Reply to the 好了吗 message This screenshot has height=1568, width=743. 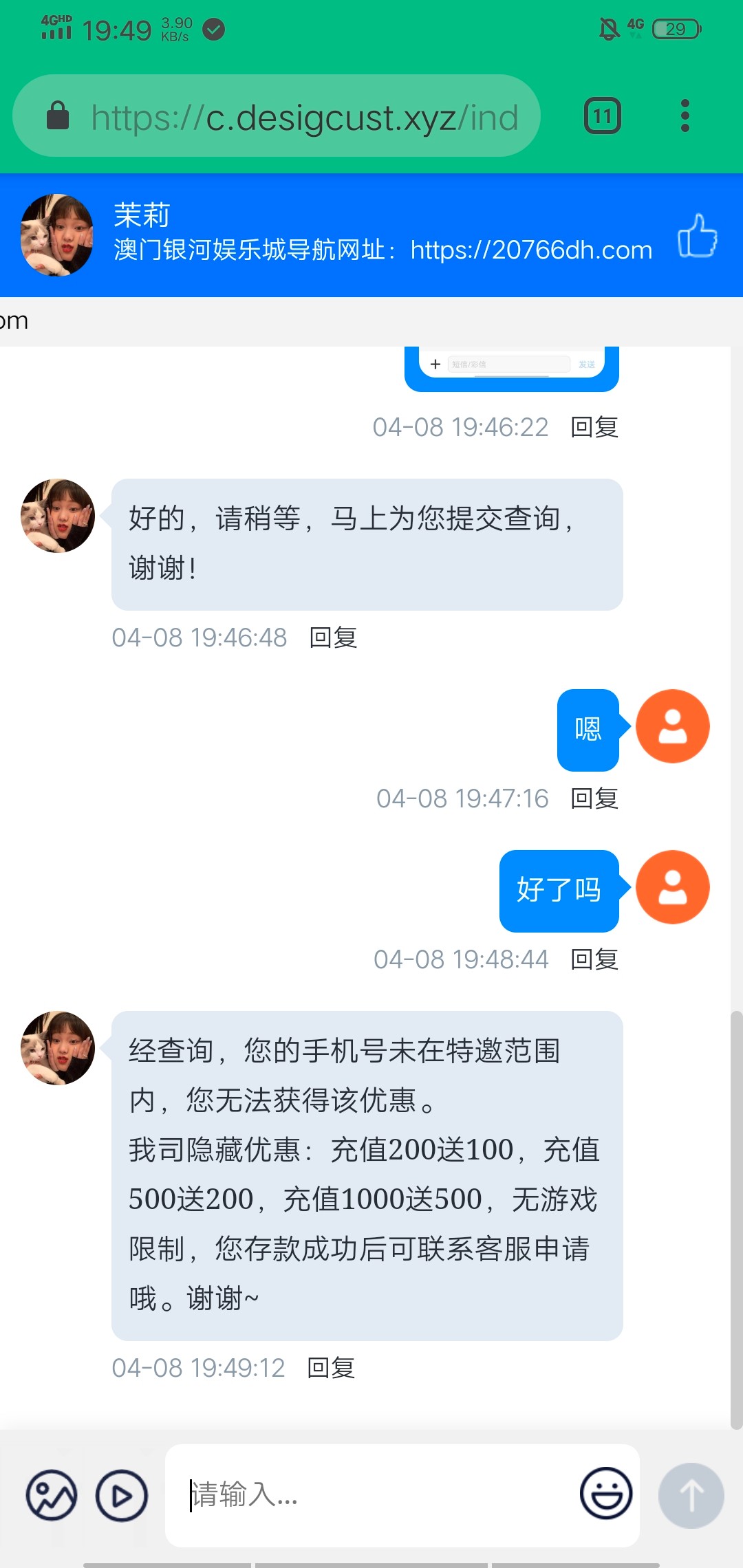[x=594, y=959]
